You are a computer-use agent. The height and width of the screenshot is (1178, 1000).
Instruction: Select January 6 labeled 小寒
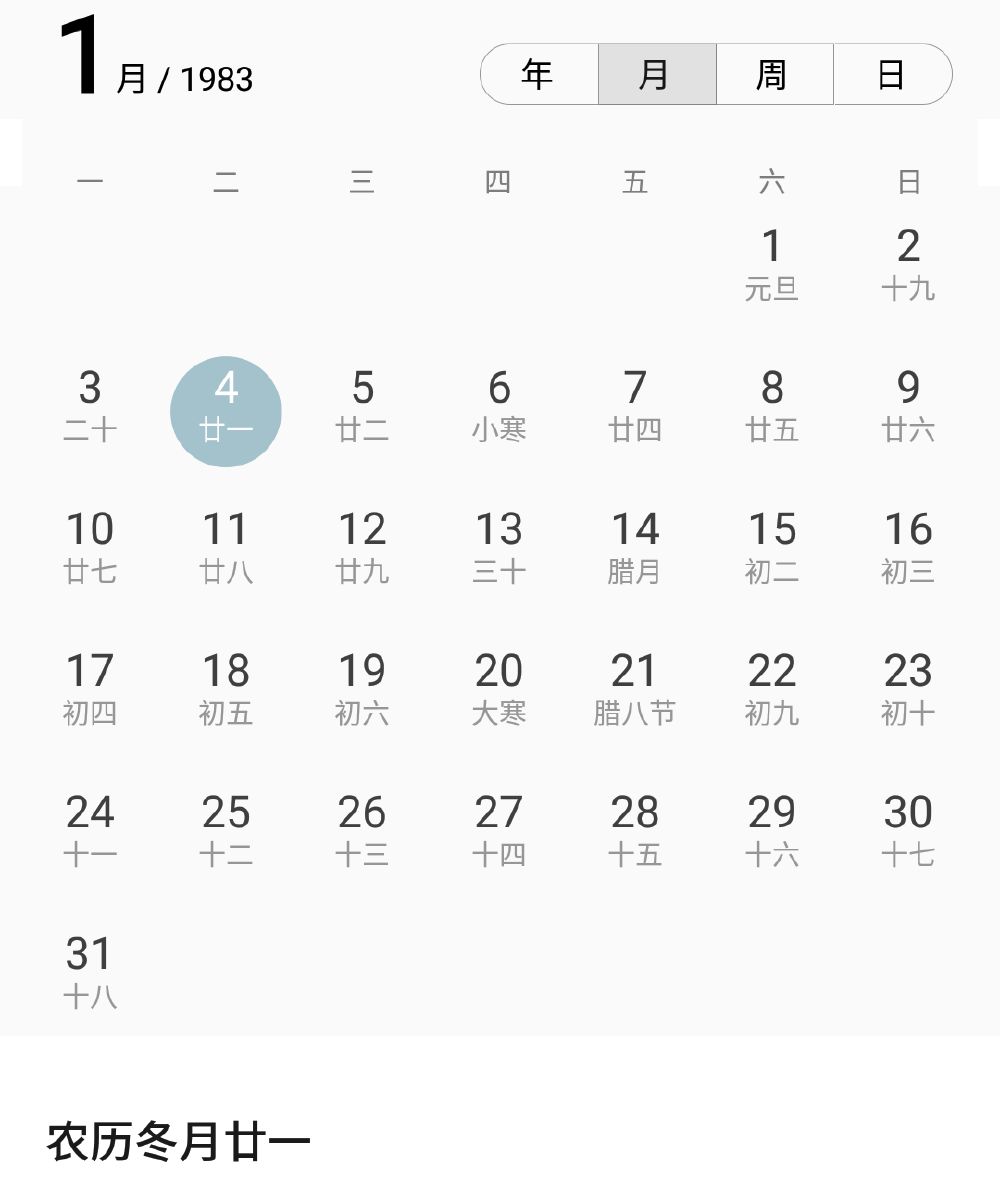499,407
